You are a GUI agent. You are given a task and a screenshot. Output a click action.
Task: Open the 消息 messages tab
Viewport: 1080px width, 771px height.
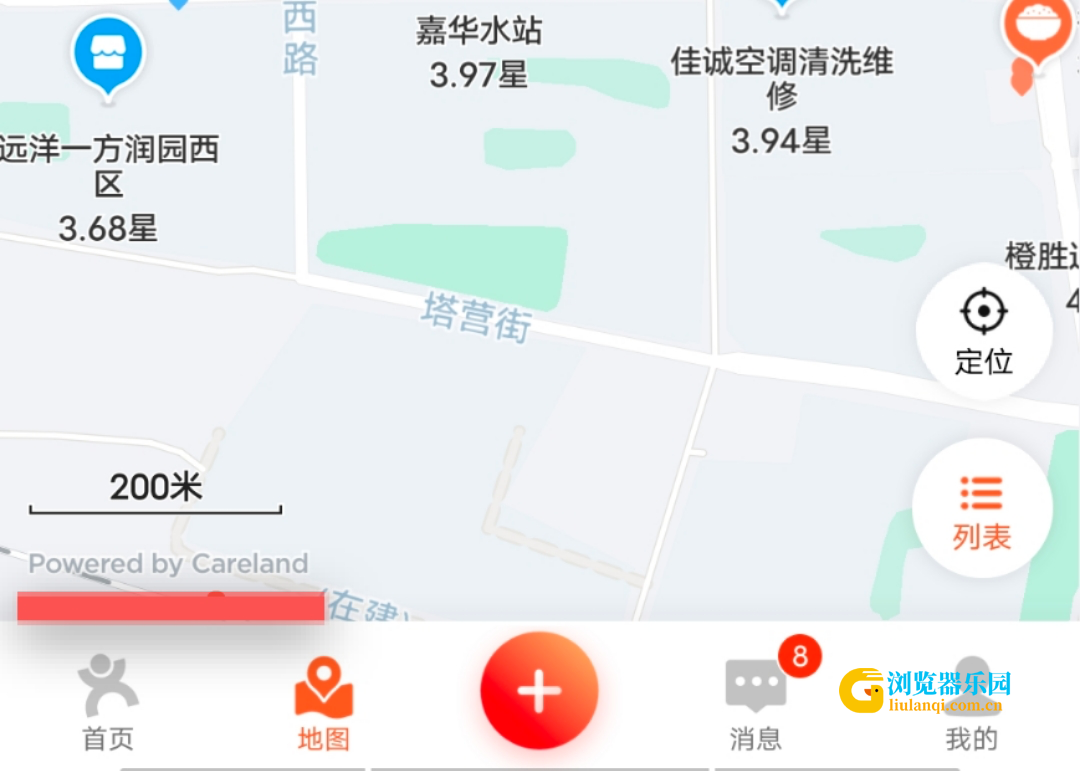[x=757, y=702]
